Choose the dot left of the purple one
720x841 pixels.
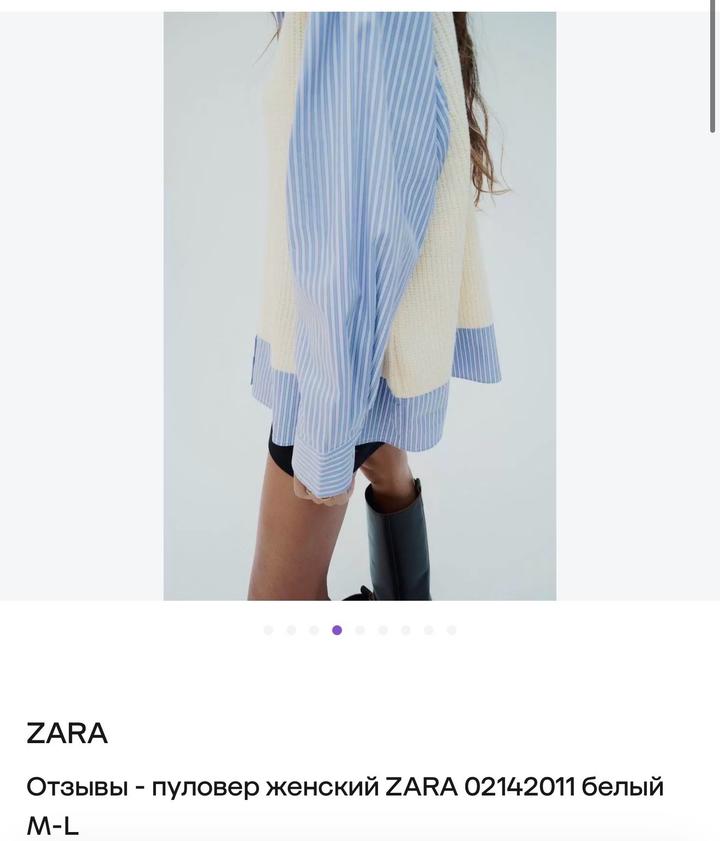coord(314,631)
